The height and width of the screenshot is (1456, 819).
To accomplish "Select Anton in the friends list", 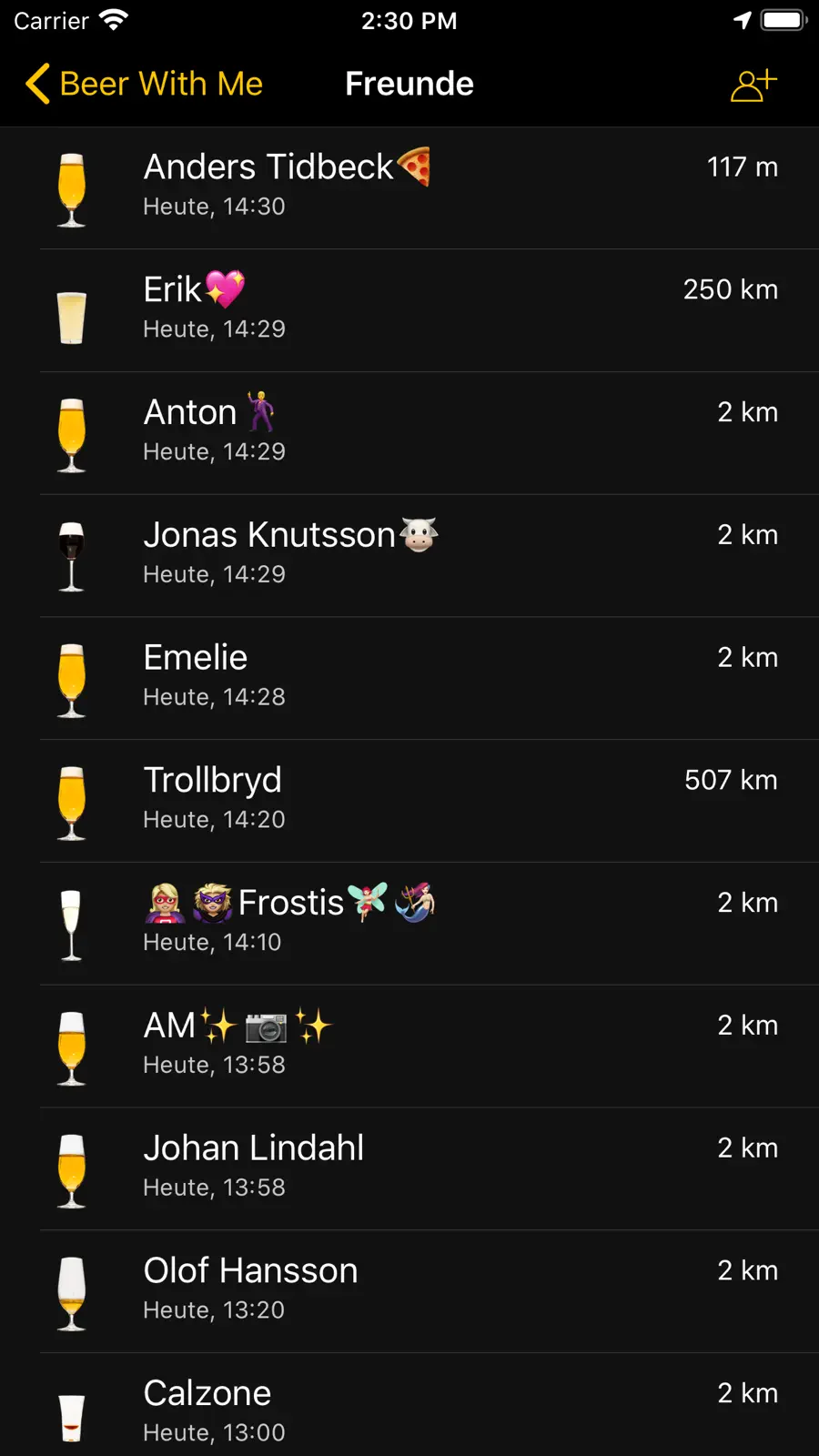I will pos(409,434).
